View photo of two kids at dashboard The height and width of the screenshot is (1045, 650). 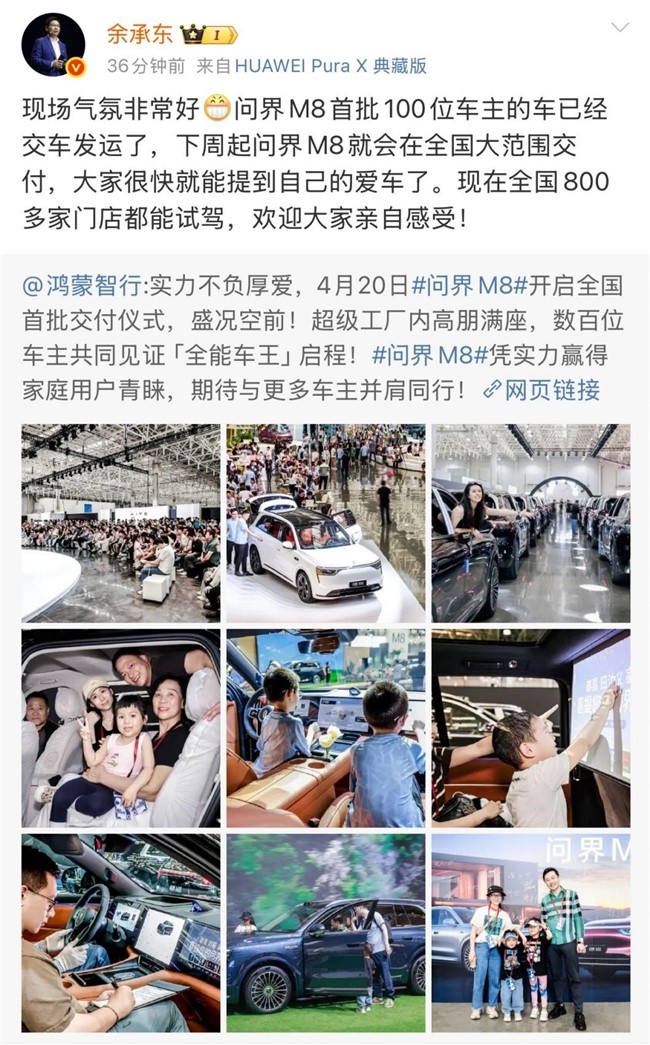(325, 727)
